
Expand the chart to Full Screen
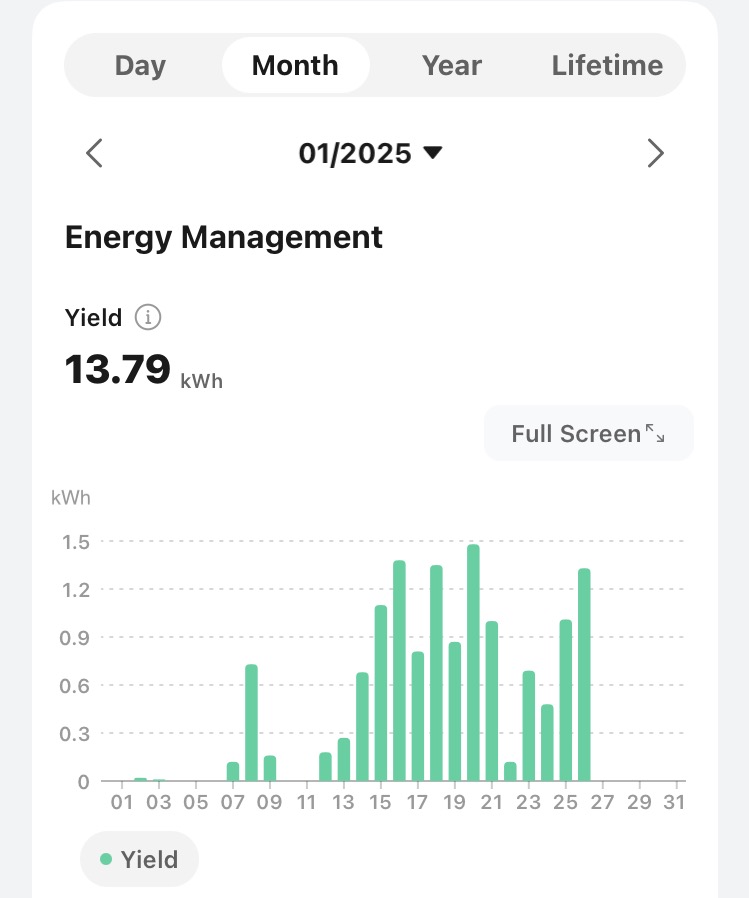(588, 434)
